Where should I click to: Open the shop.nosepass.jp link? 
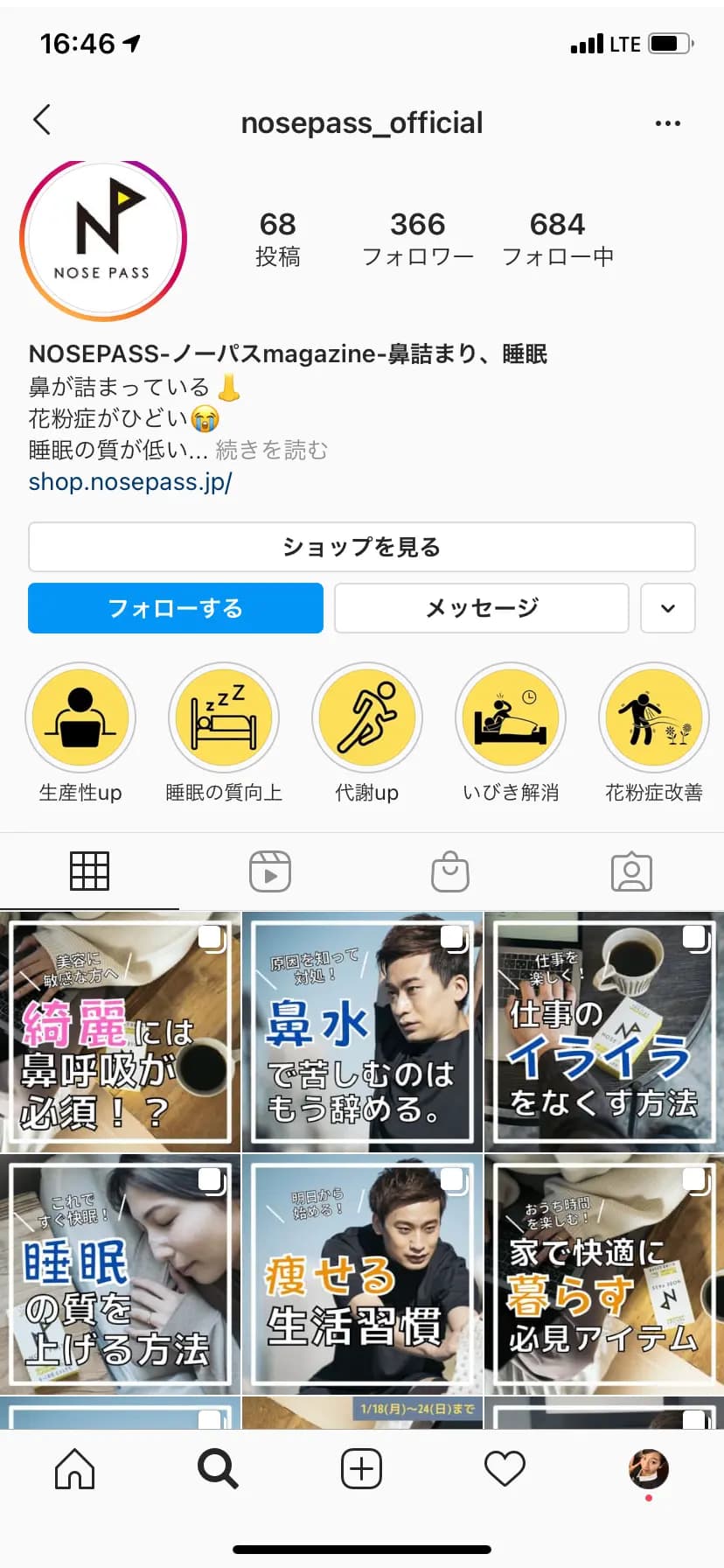point(130,482)
